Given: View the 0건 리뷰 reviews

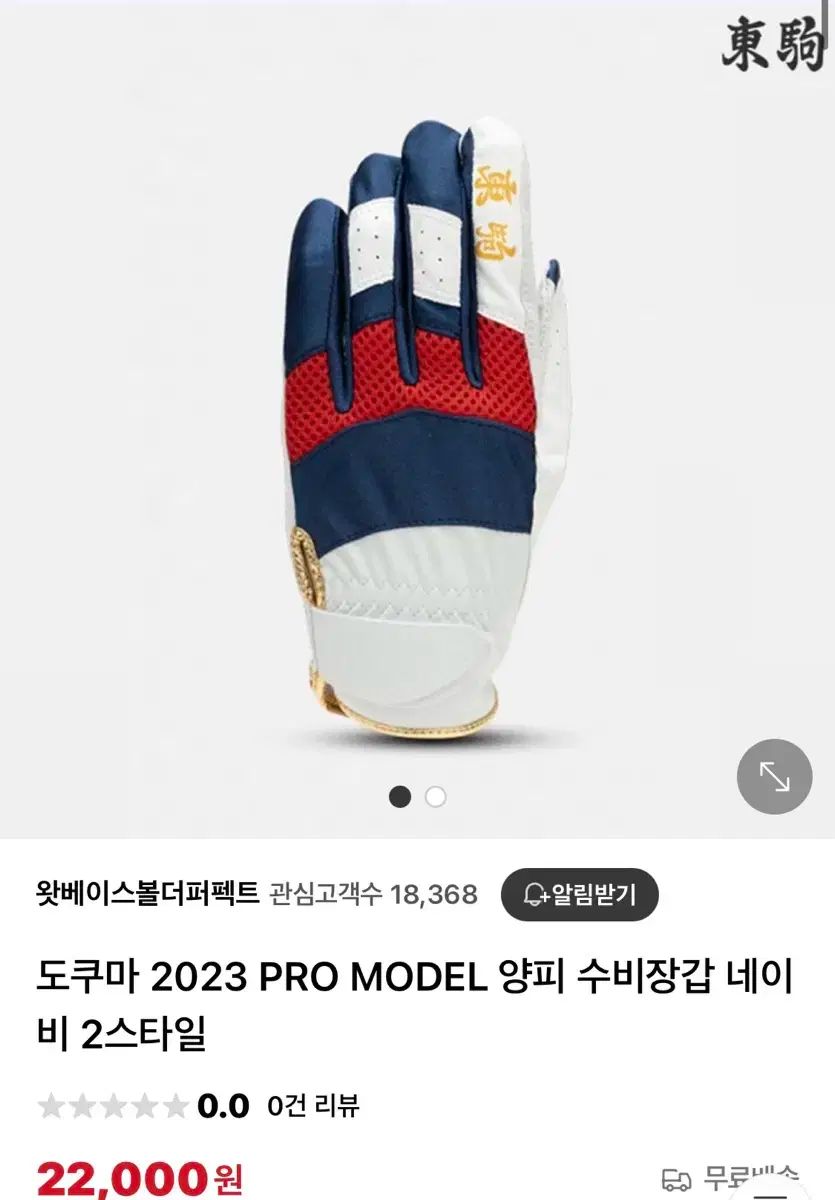Looking at the screenshot, I should pos(313,1106).
